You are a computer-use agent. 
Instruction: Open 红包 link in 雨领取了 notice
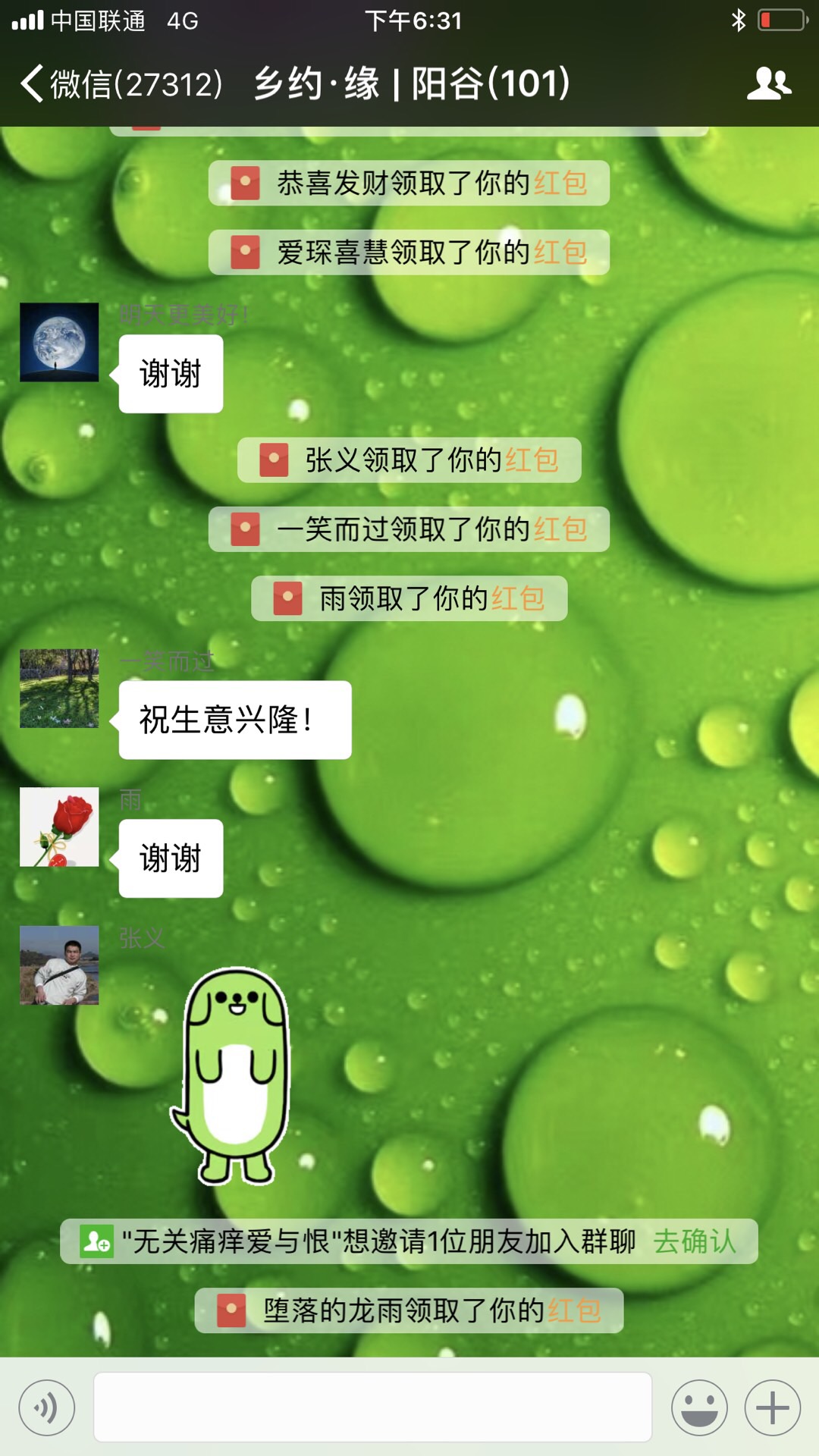(518, 599)
